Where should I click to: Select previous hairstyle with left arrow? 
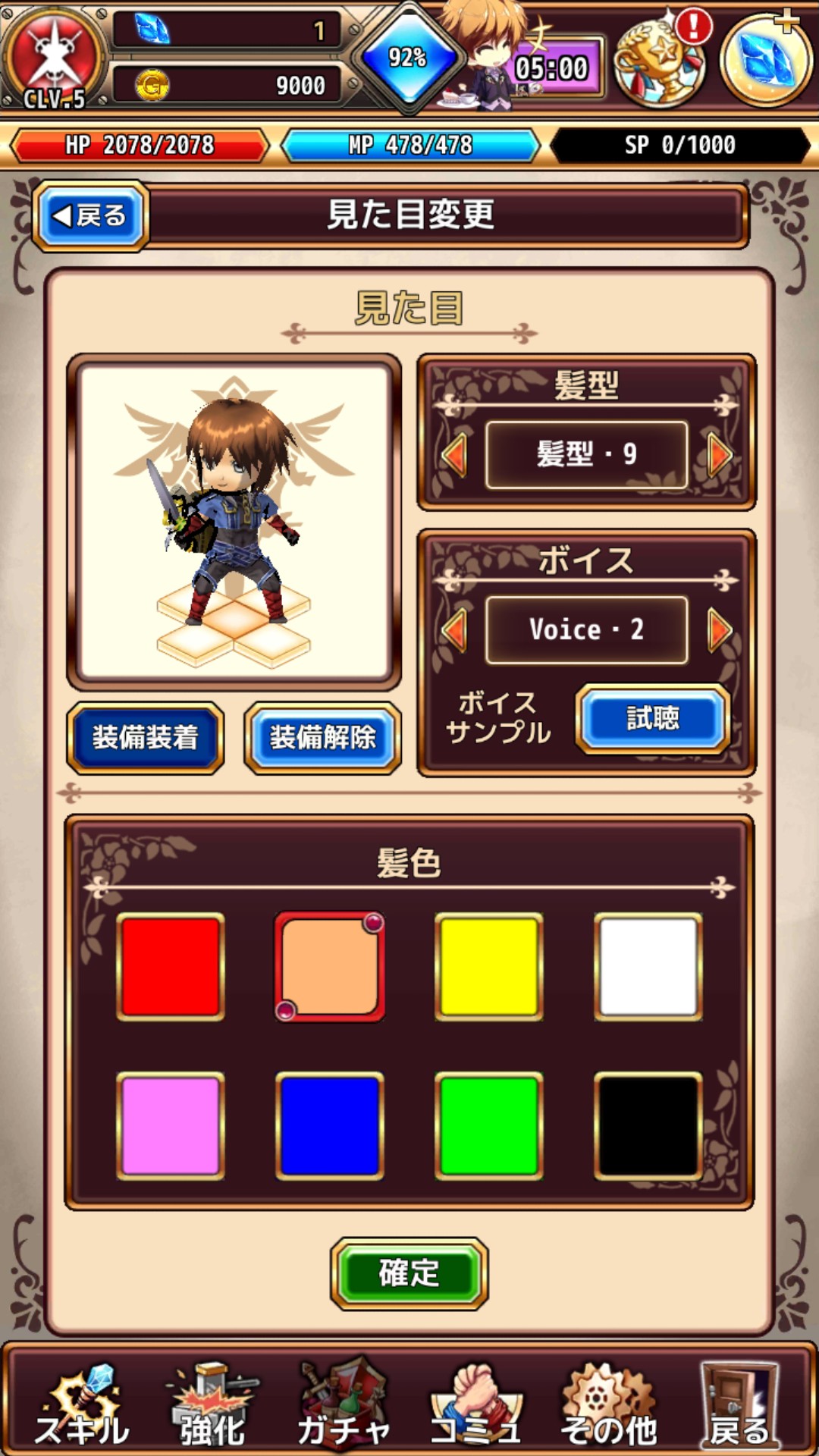tap(455, 455)
